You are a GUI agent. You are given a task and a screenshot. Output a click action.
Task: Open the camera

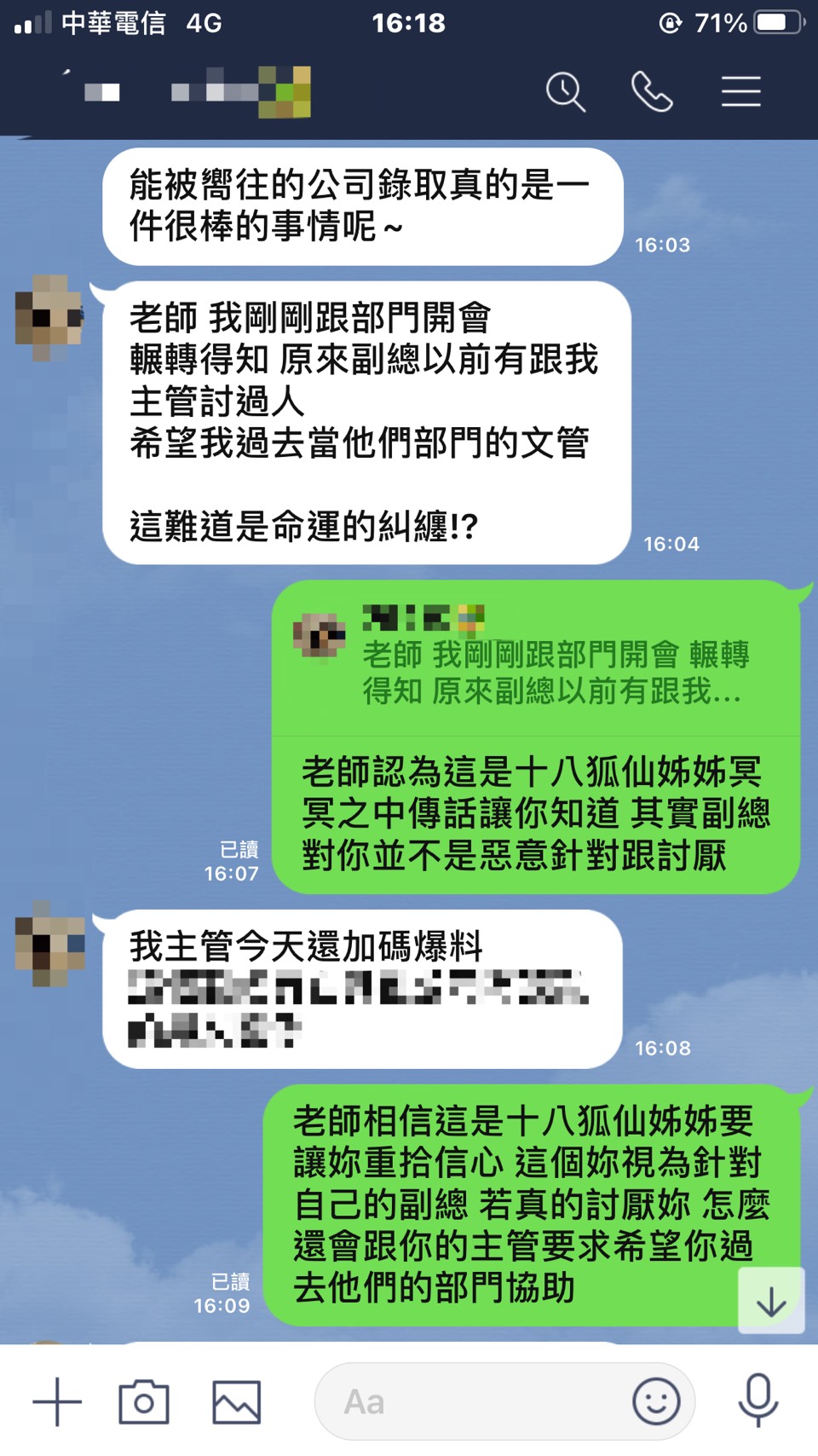[144, 1401]
